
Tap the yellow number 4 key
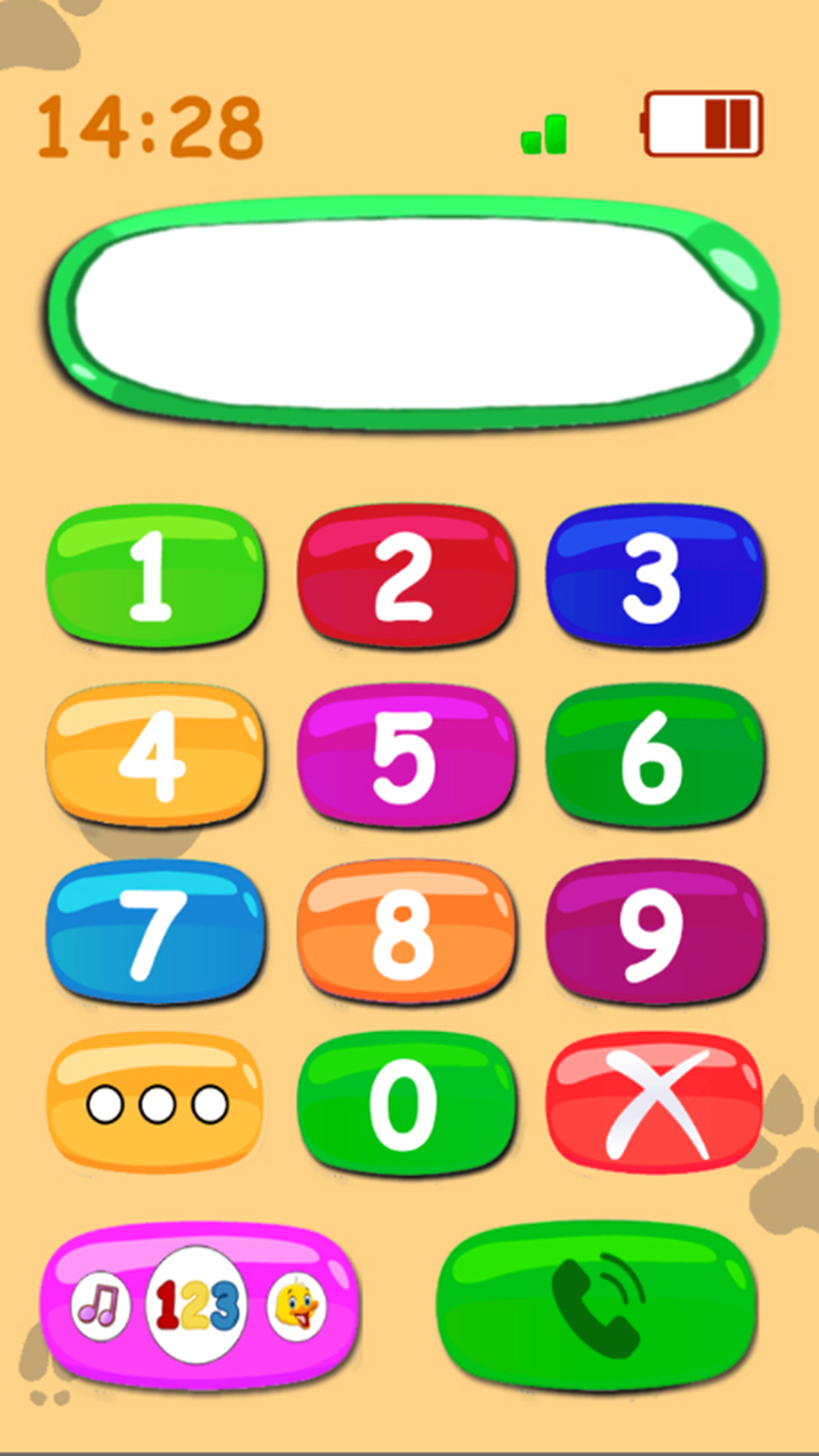(155, 755)
